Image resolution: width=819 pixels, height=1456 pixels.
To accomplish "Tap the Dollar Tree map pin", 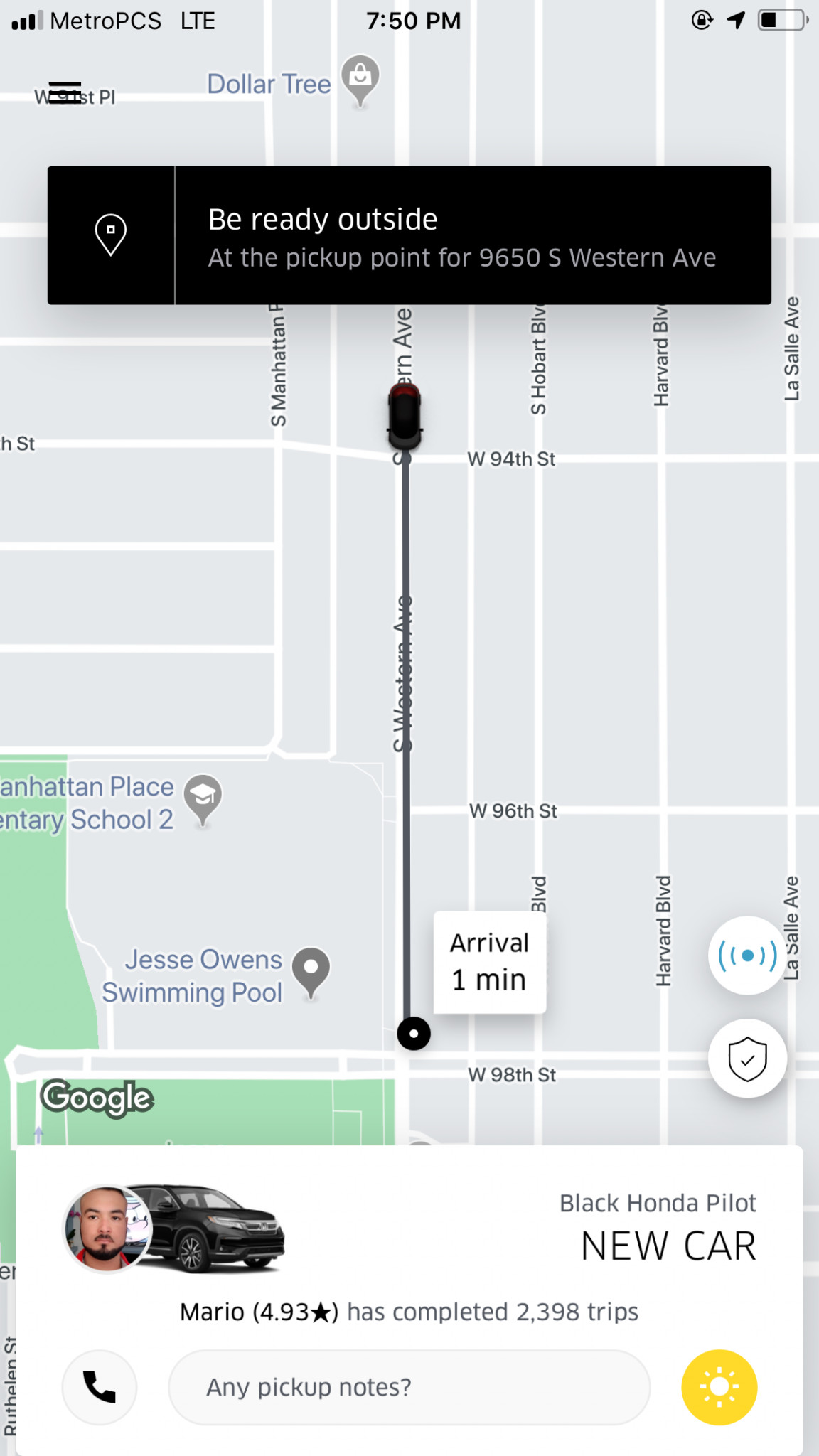I will pos(360,77).
